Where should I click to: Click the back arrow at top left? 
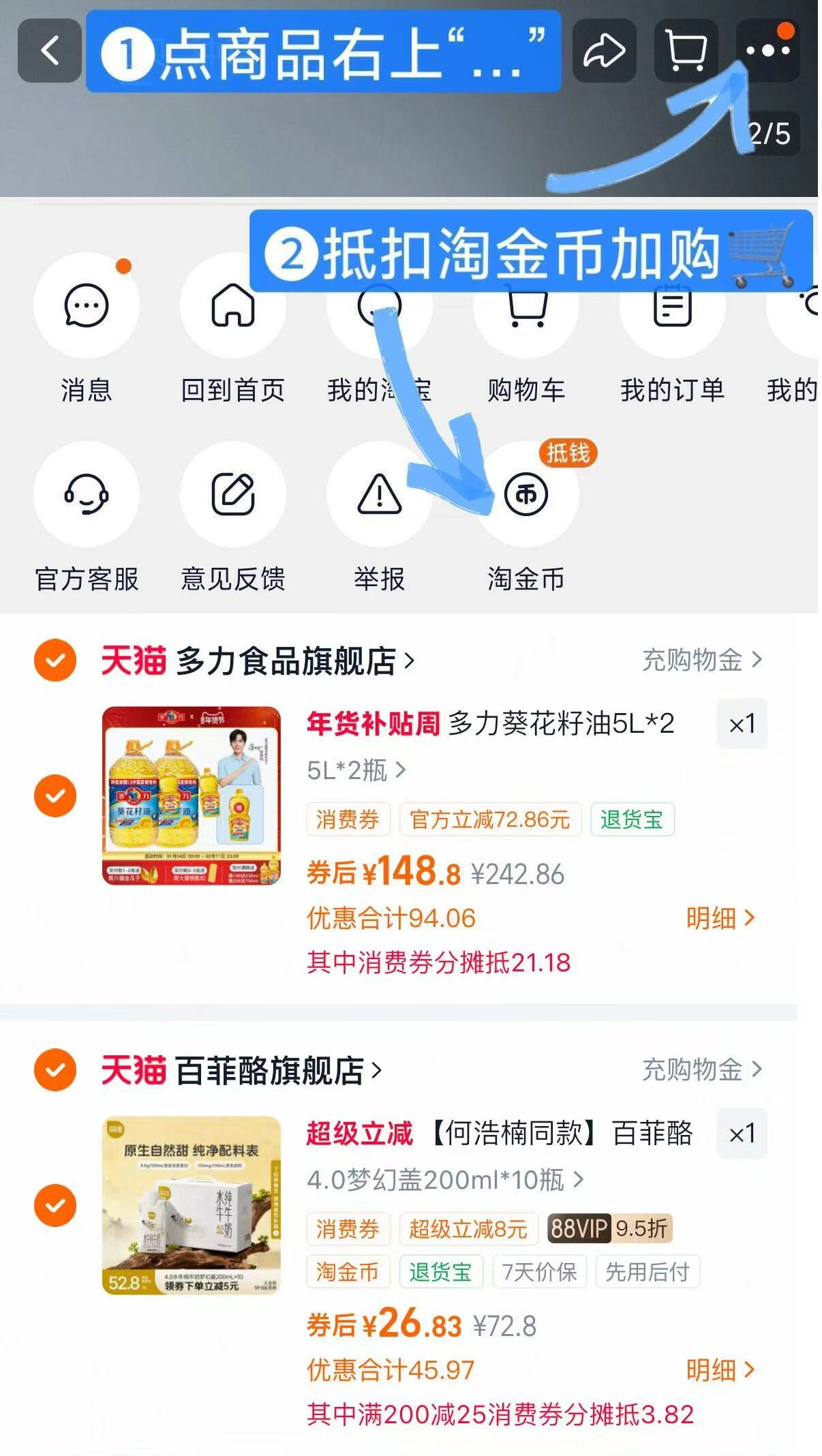46,49
